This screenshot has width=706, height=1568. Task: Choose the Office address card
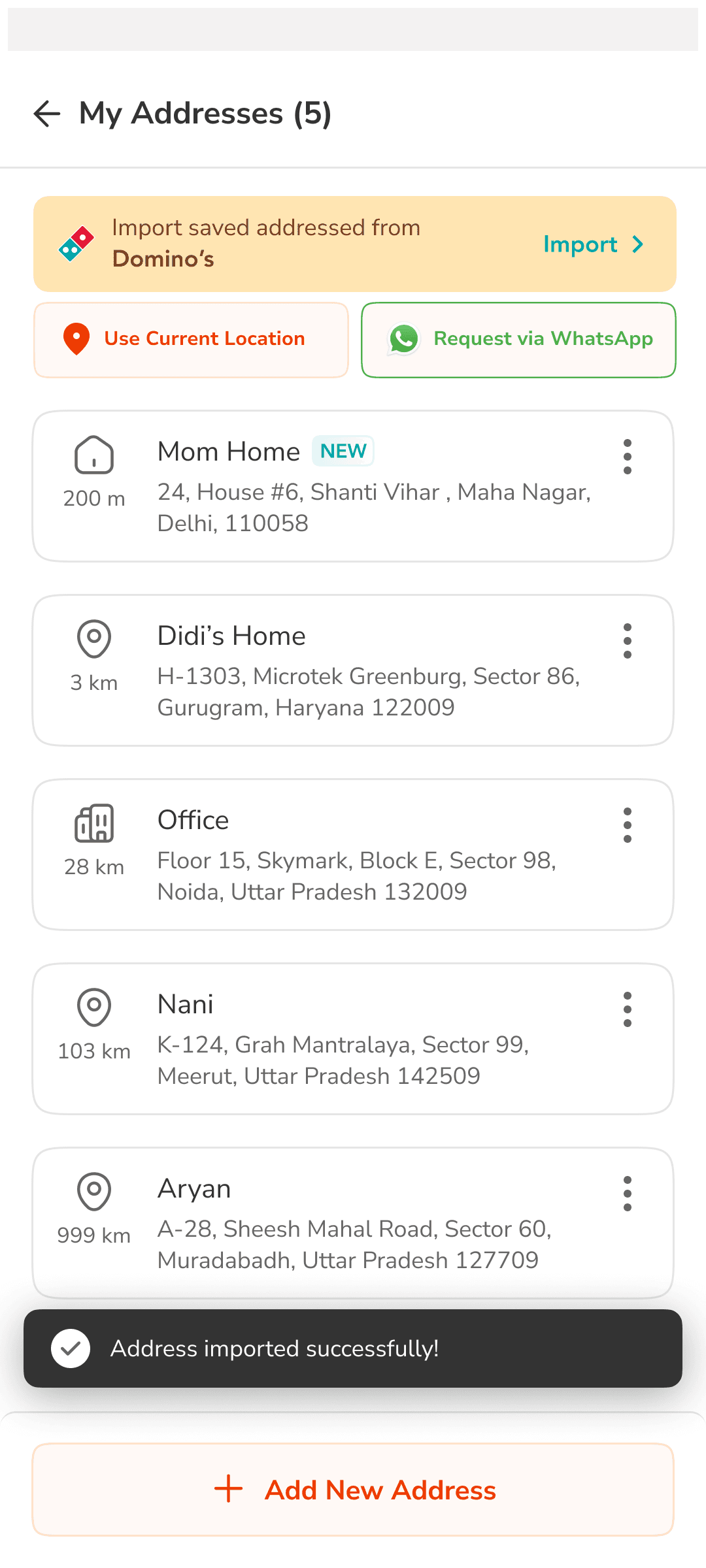pos(353,855)
